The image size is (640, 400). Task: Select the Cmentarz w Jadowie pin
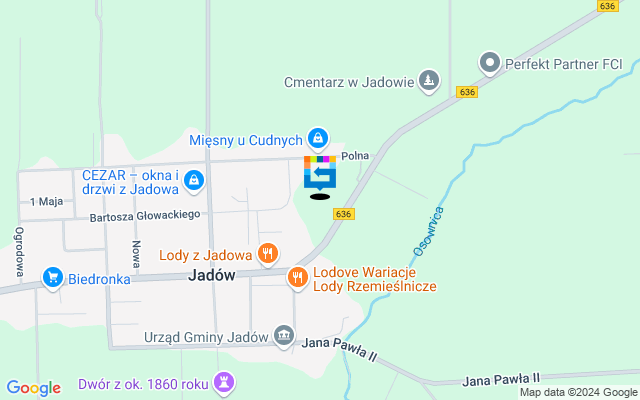tap(429, 79)
